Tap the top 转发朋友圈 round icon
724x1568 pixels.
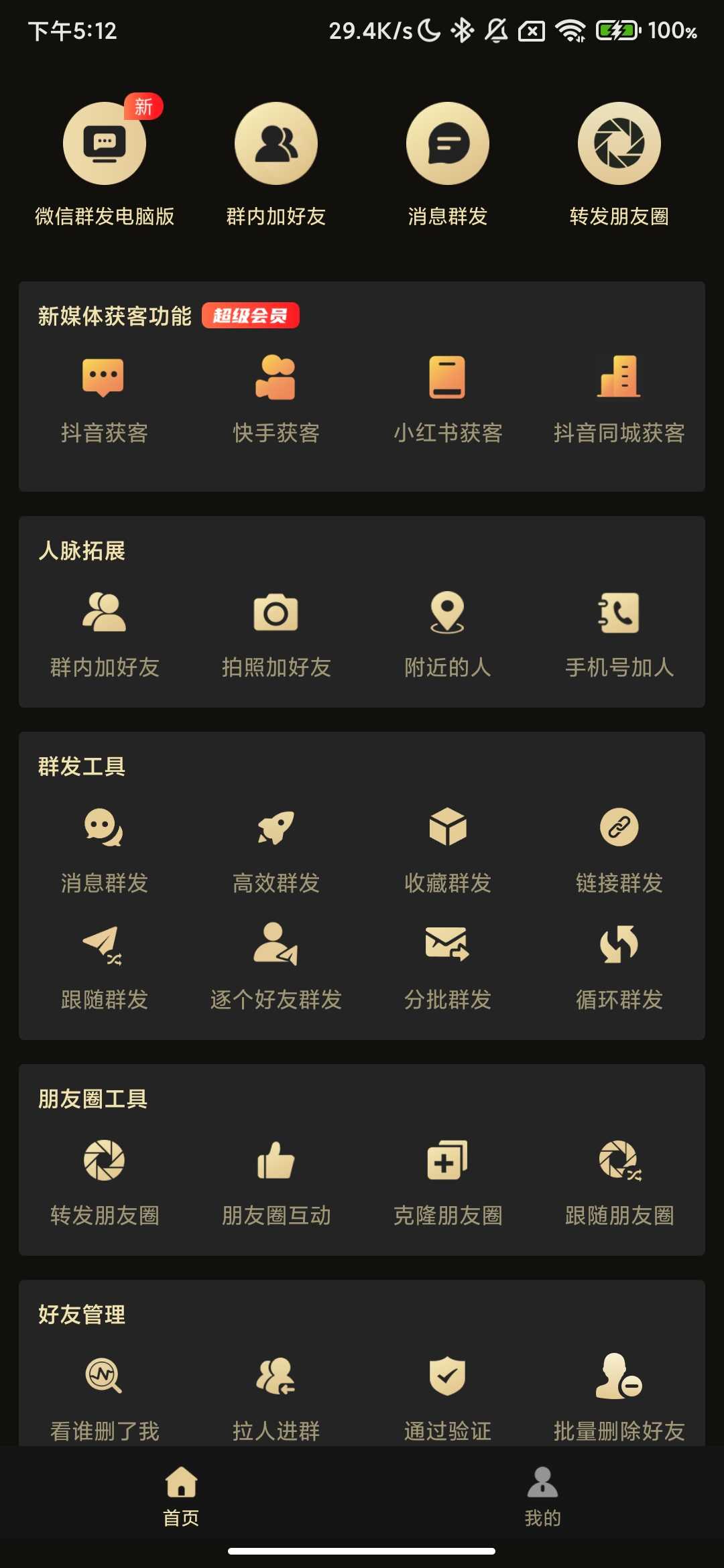619,144
